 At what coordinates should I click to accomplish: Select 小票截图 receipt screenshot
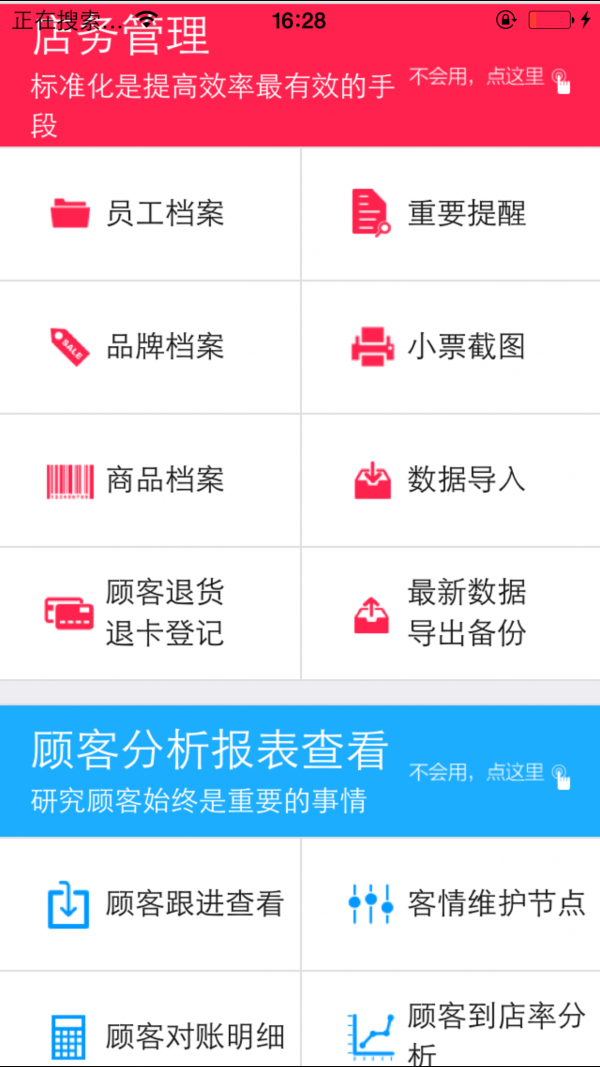(451, 347)
